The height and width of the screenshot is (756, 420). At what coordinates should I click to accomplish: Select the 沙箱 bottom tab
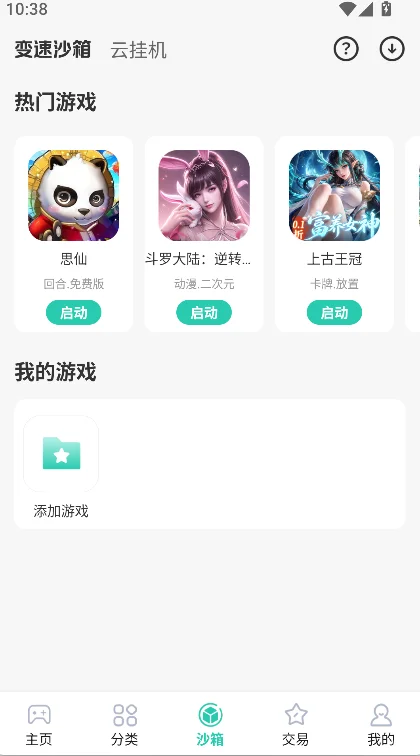[x=210, y=724]
